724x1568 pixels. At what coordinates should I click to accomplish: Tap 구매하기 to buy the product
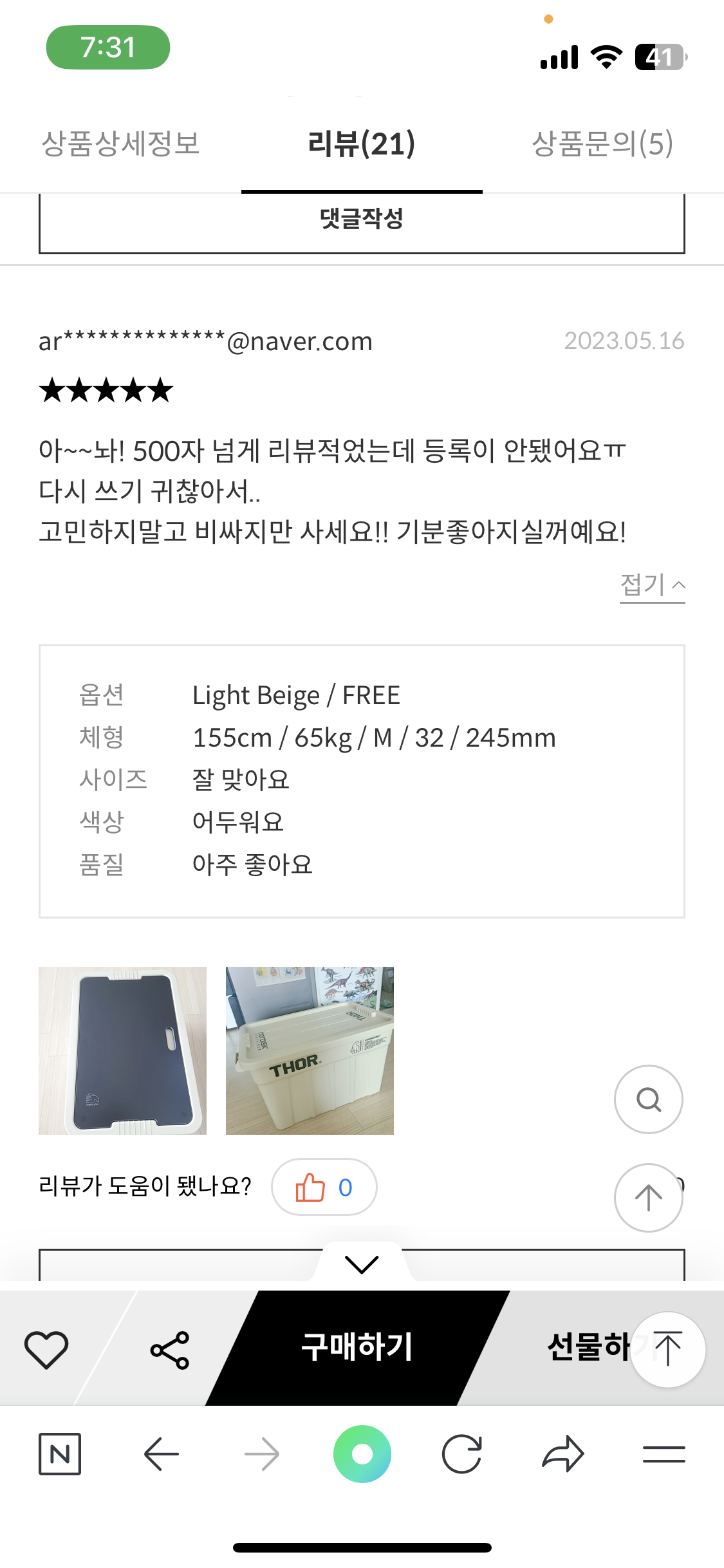coord(357,1347)
